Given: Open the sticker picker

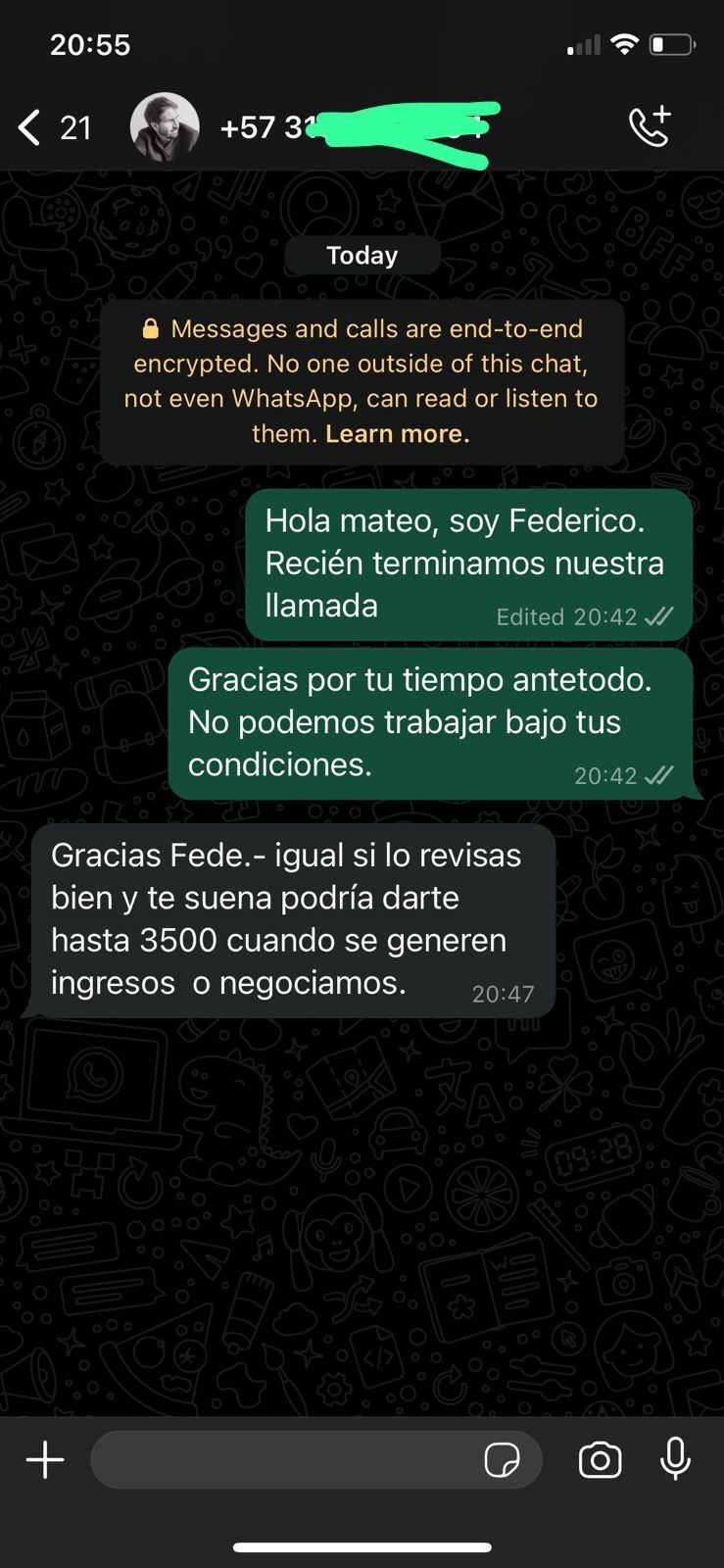Looking at the screenshot, I should click(x=503, y=1460).
